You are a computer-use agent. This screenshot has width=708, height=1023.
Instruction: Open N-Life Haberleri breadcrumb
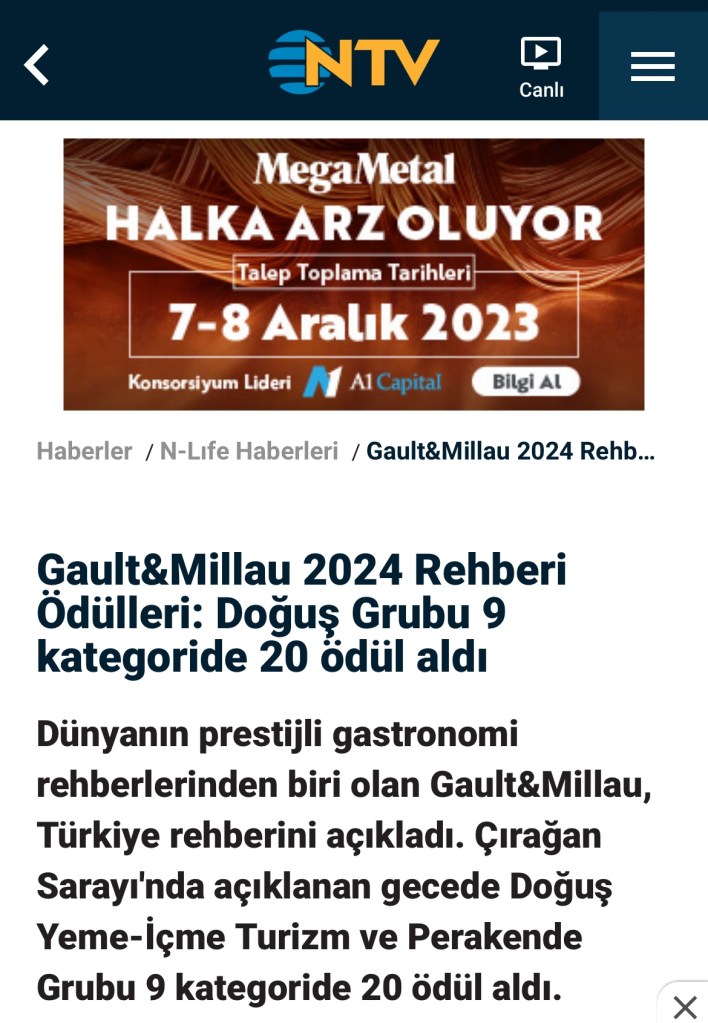[249, 451]
